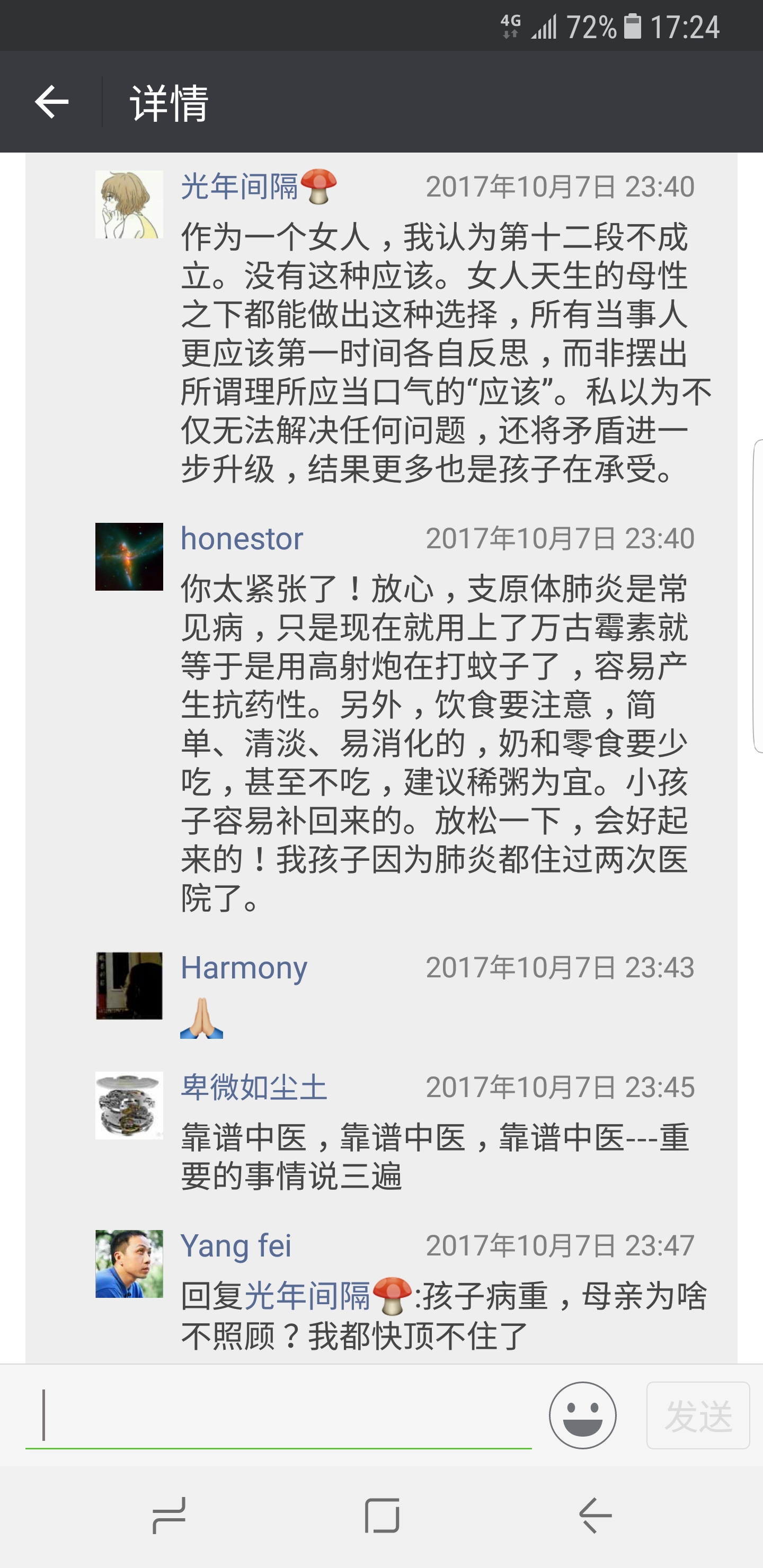
Task: Tap the username Yang fei
Action: [236, 1245]
